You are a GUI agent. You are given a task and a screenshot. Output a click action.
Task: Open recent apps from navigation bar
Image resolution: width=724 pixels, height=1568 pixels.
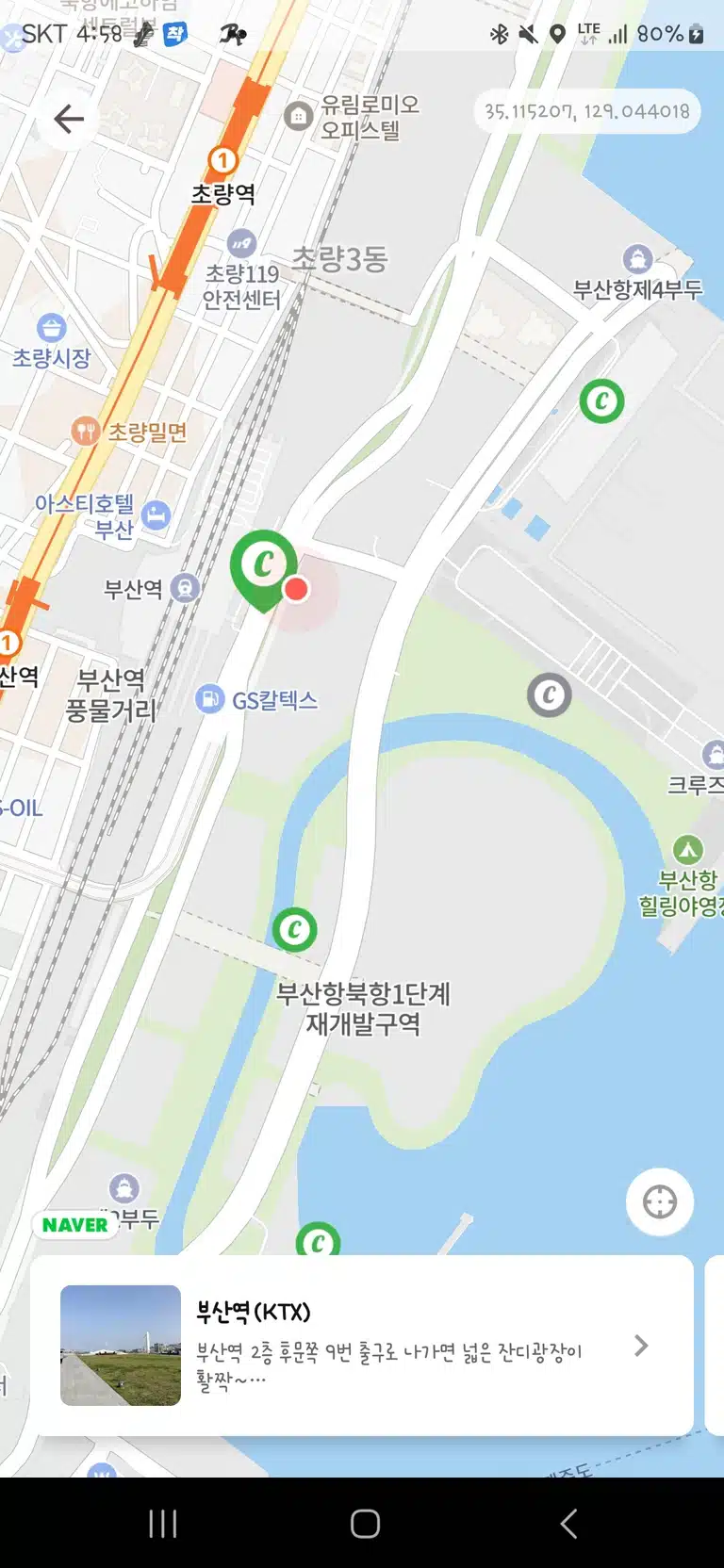(x=163, y=1524)
